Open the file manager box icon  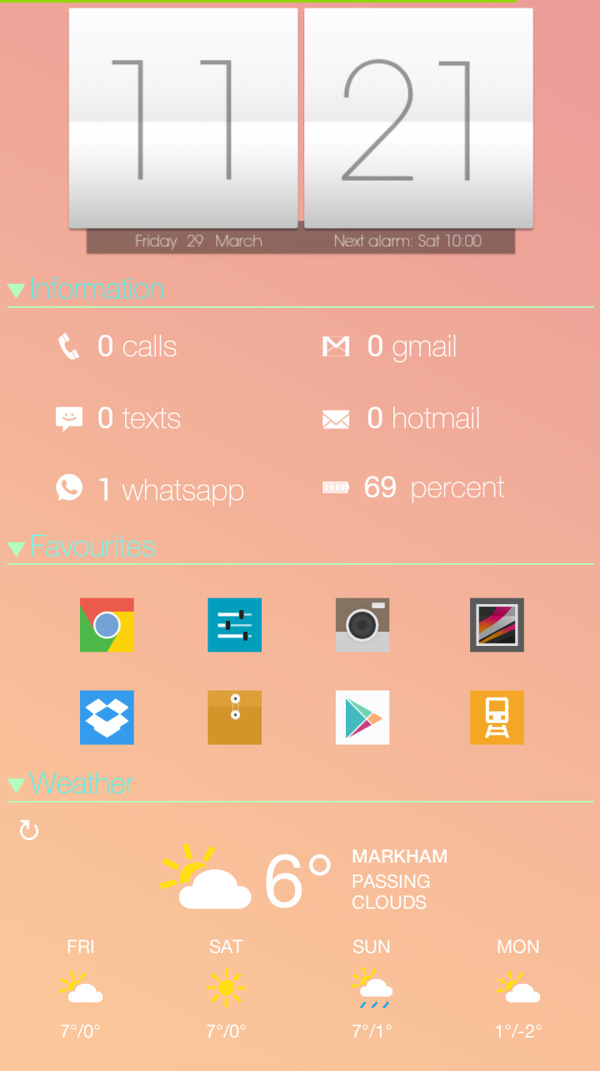pyautogui.click(x=235, y=717)
